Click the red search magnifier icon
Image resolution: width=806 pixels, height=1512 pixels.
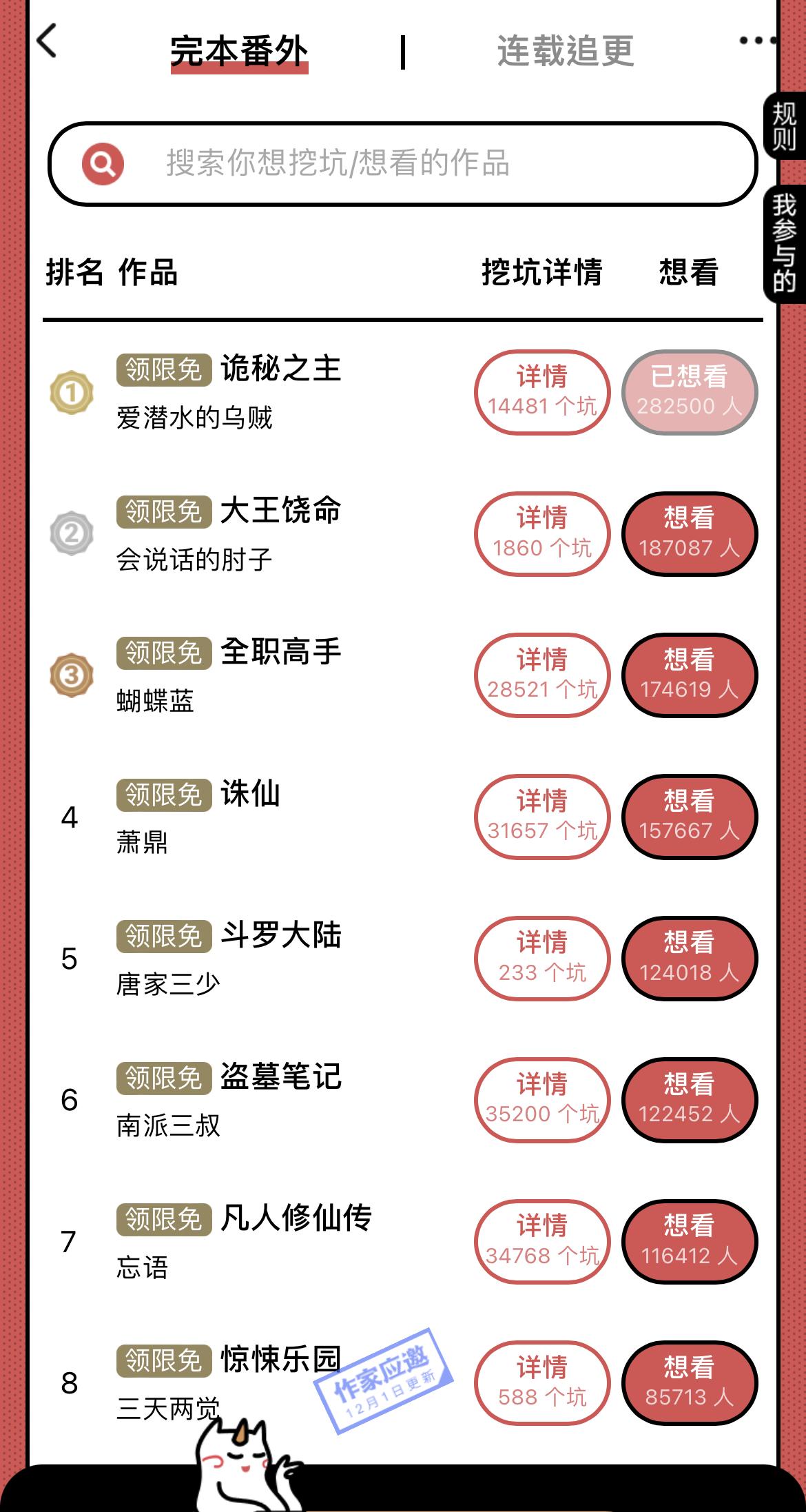click(x=102, y=163)
